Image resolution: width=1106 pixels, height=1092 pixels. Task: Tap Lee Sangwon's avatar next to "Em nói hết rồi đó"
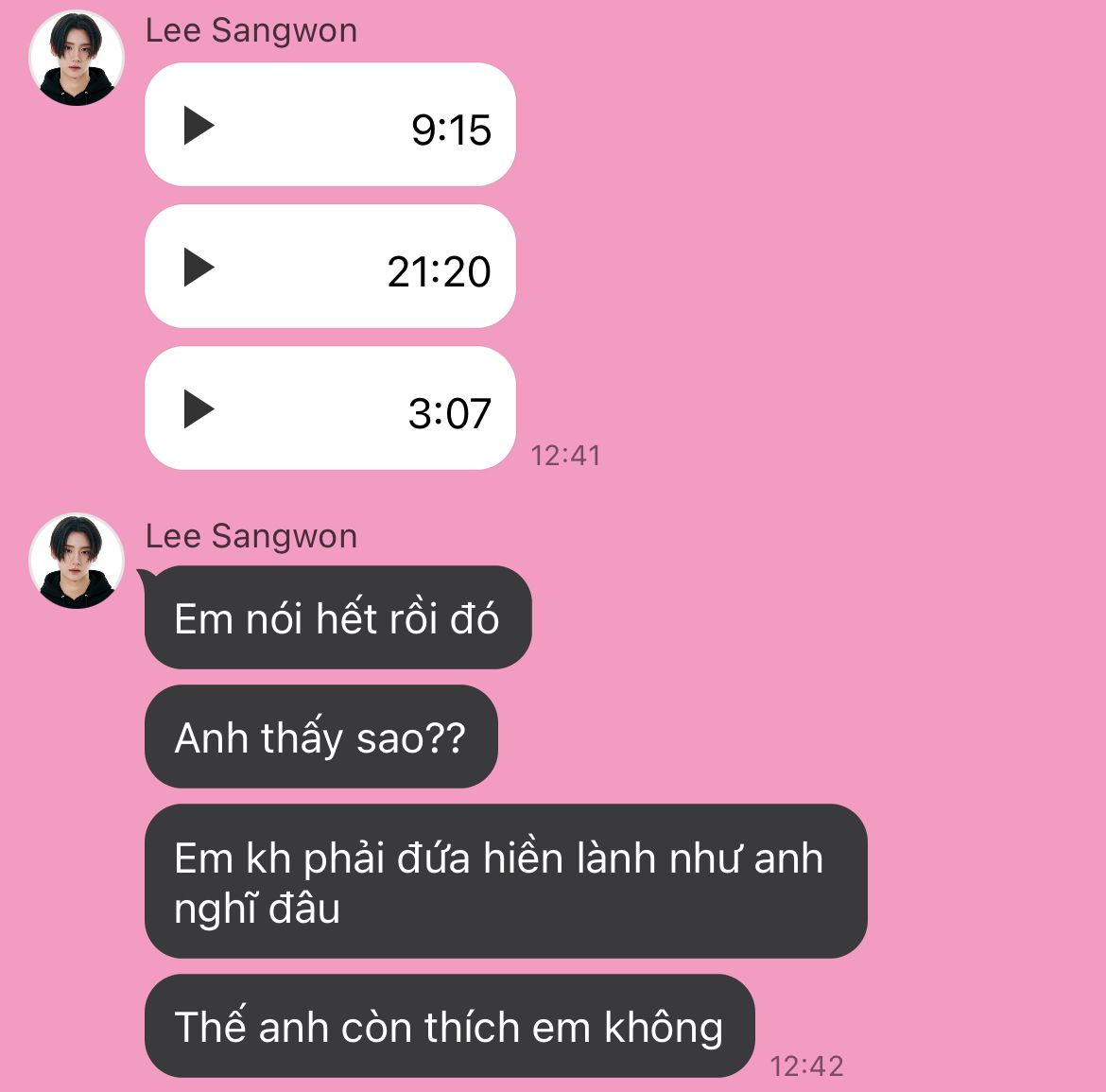77,562
